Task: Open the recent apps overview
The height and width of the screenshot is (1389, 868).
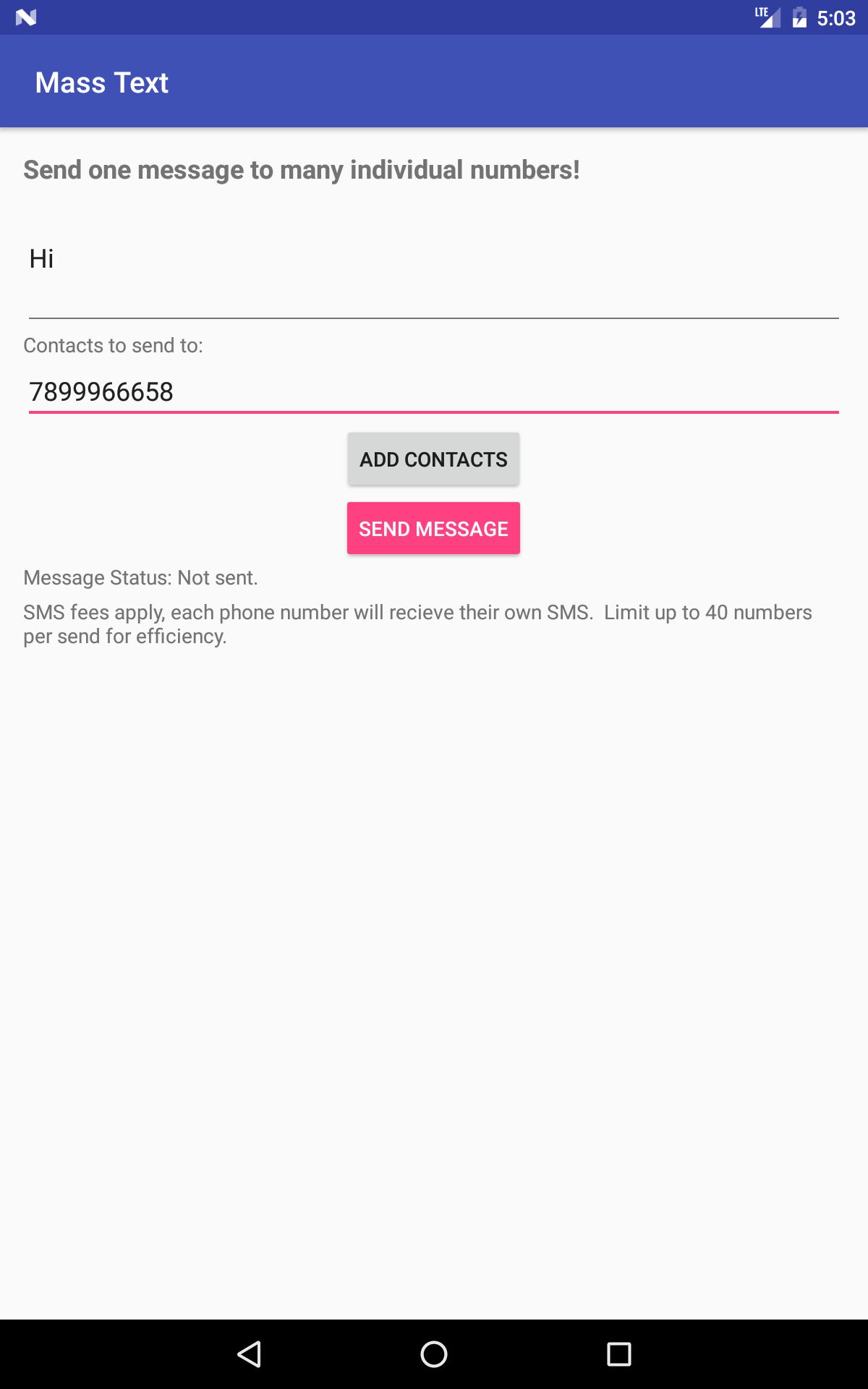Action: (x=618, y=1354)
